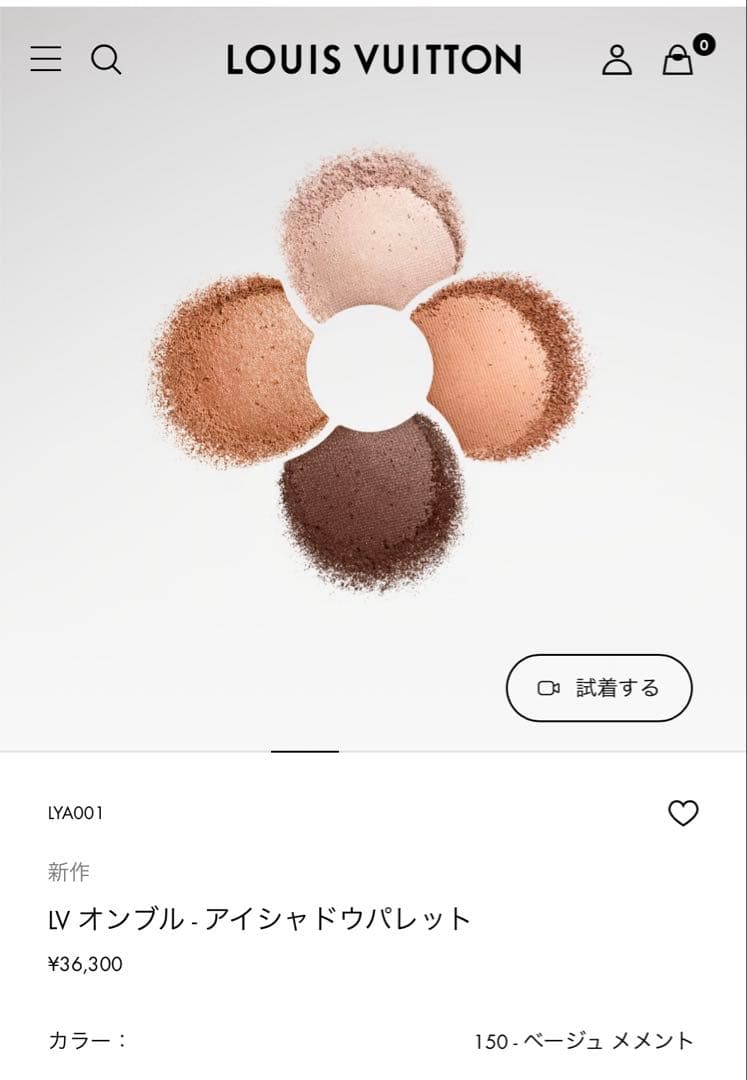This screenshot has width=747, height=1080.
Task: Open the eyeshadow palette product image
Action: click(369, 370)
